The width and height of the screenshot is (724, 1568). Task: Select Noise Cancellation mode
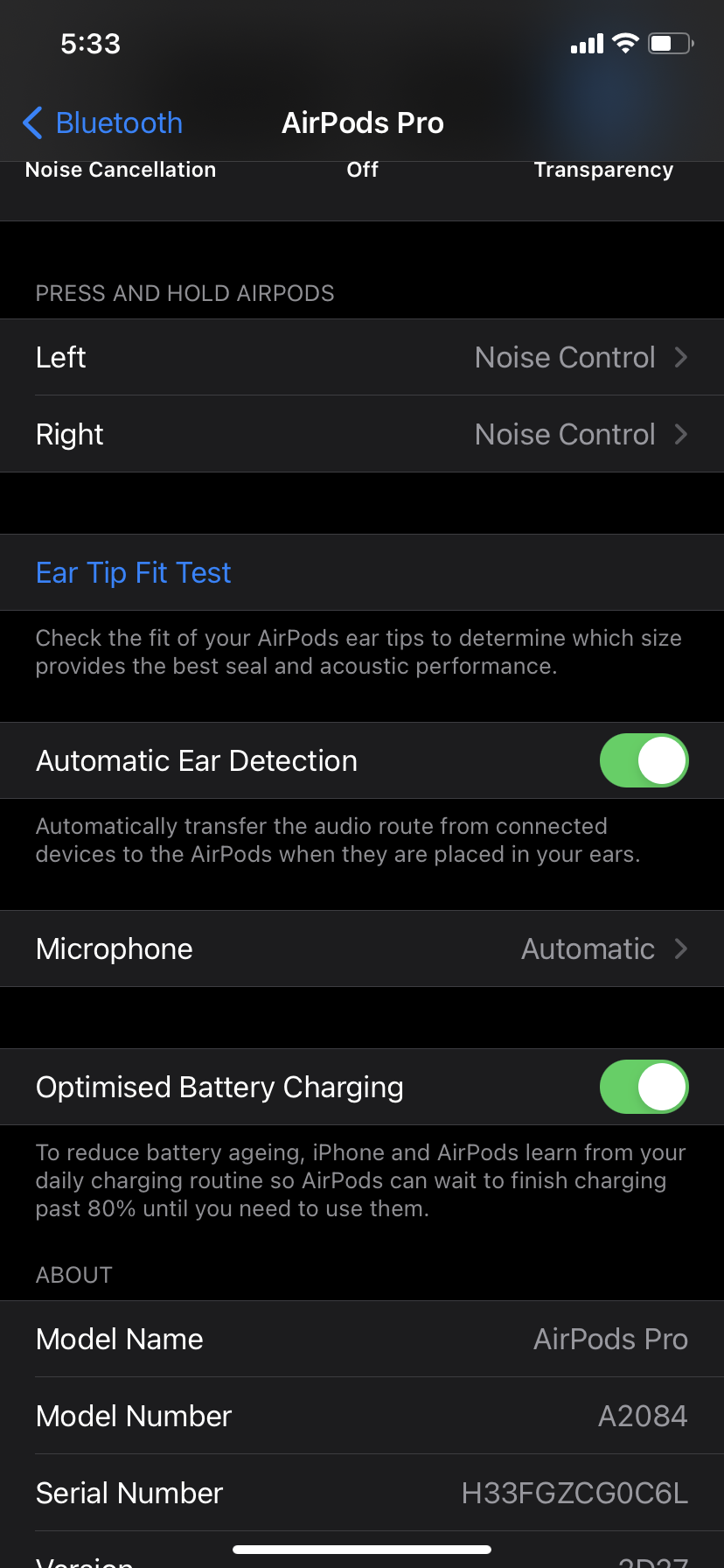(121, 170)
